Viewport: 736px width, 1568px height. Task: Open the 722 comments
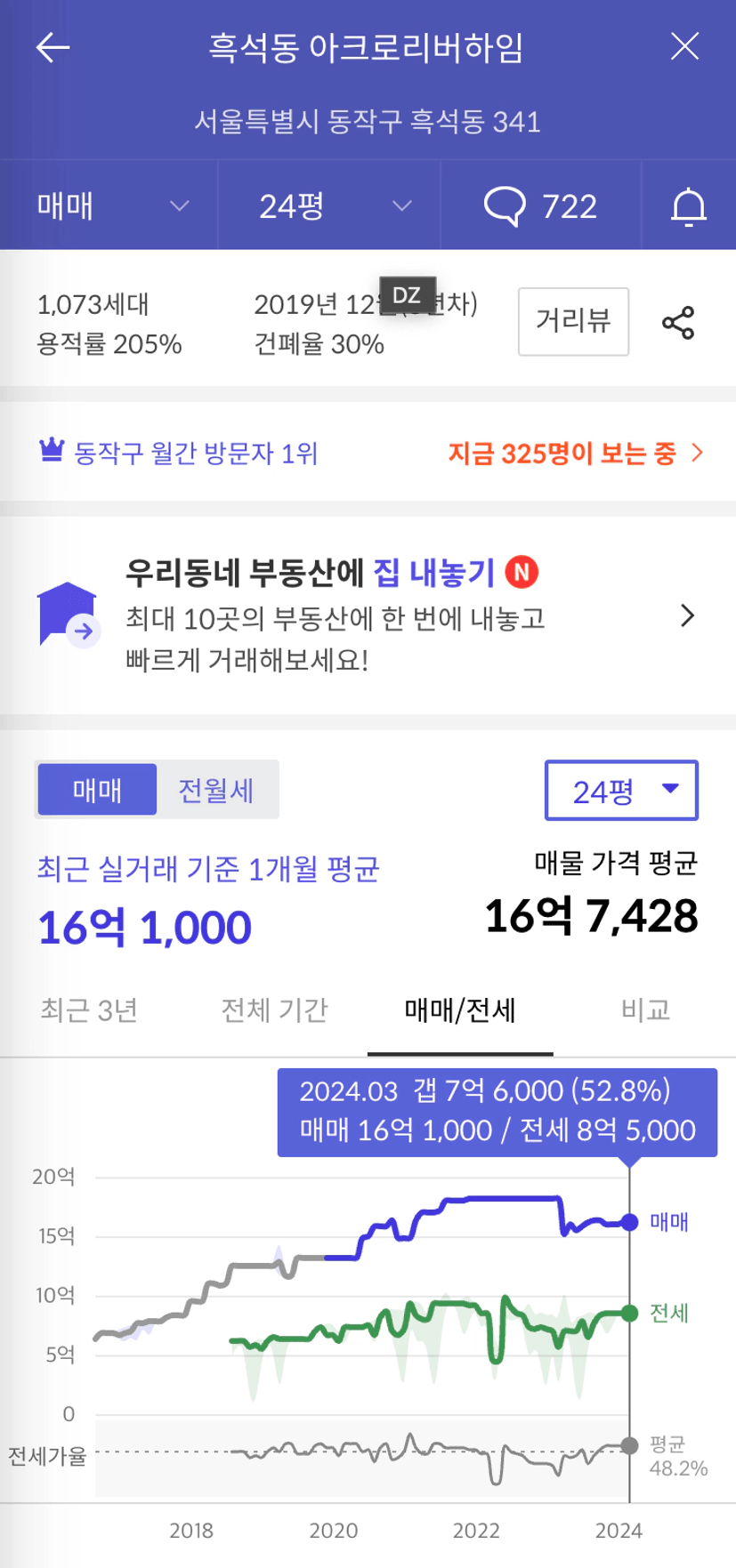pos(540,206)
